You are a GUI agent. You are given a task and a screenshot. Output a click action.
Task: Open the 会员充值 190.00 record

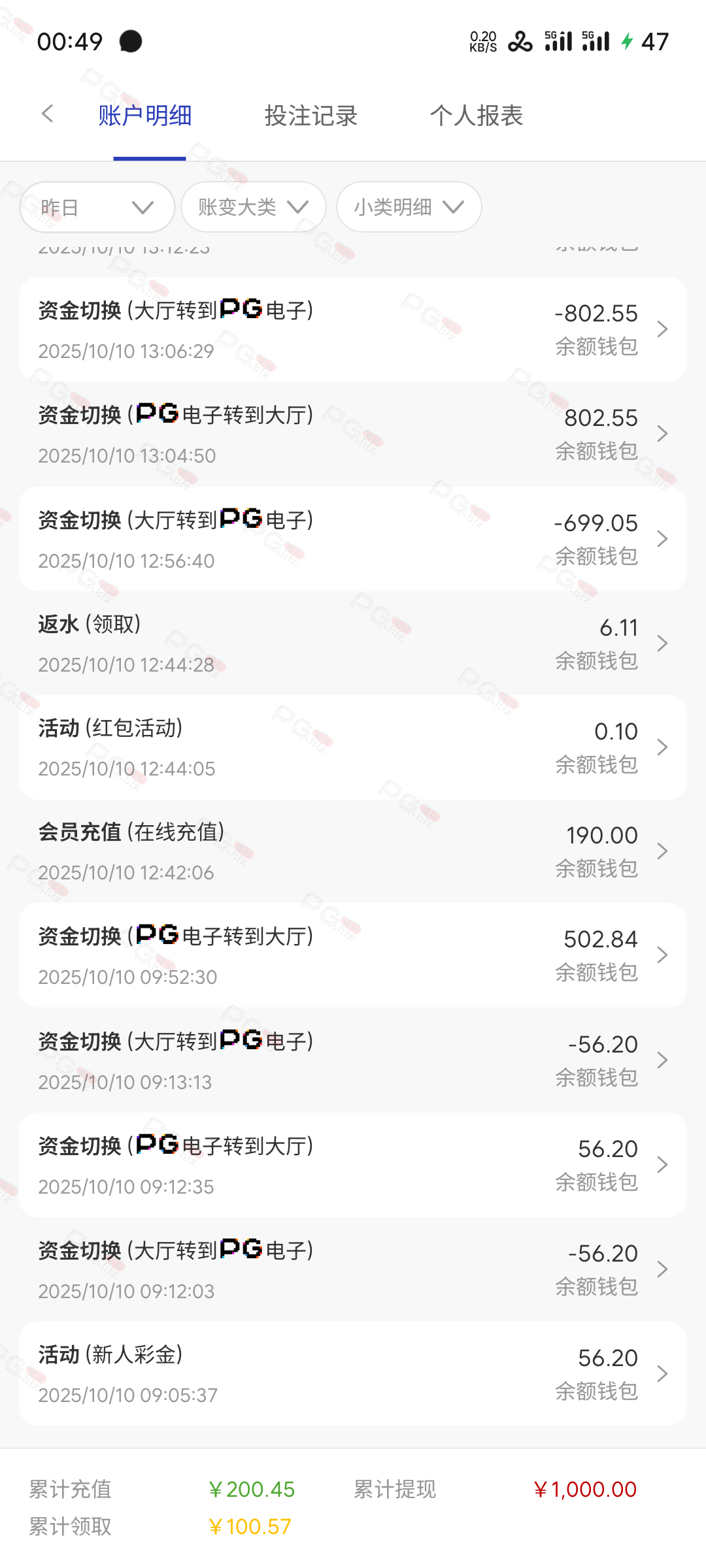click(x=353, y=851)
